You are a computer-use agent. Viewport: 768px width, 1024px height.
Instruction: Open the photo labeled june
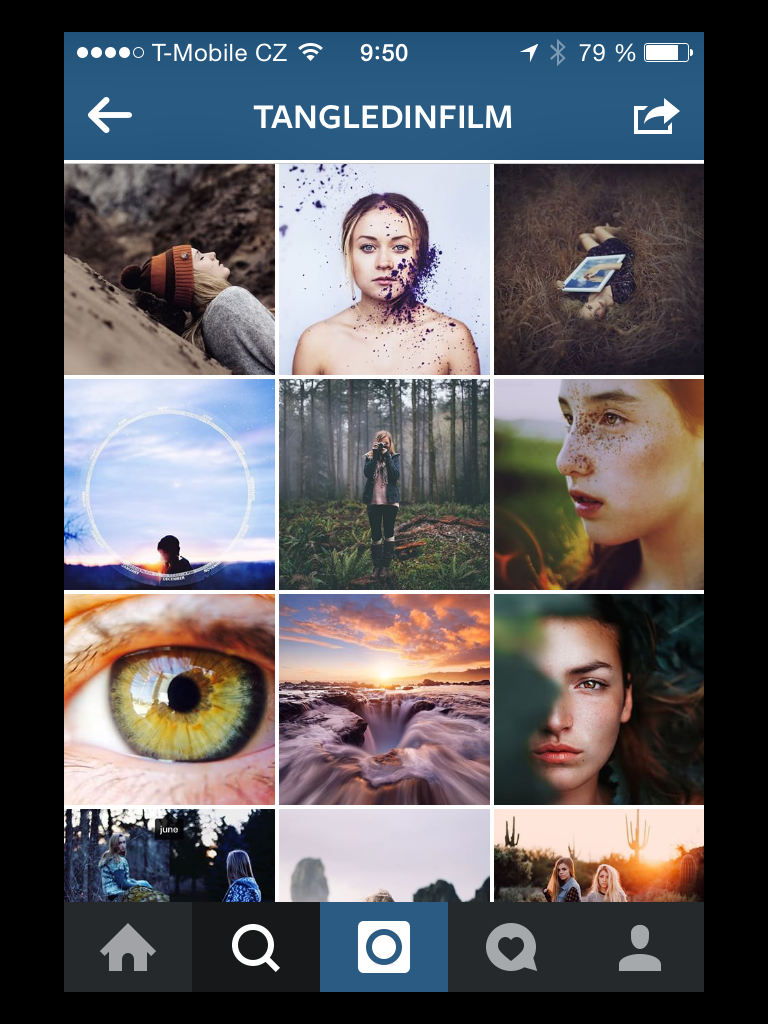(169, 855)
